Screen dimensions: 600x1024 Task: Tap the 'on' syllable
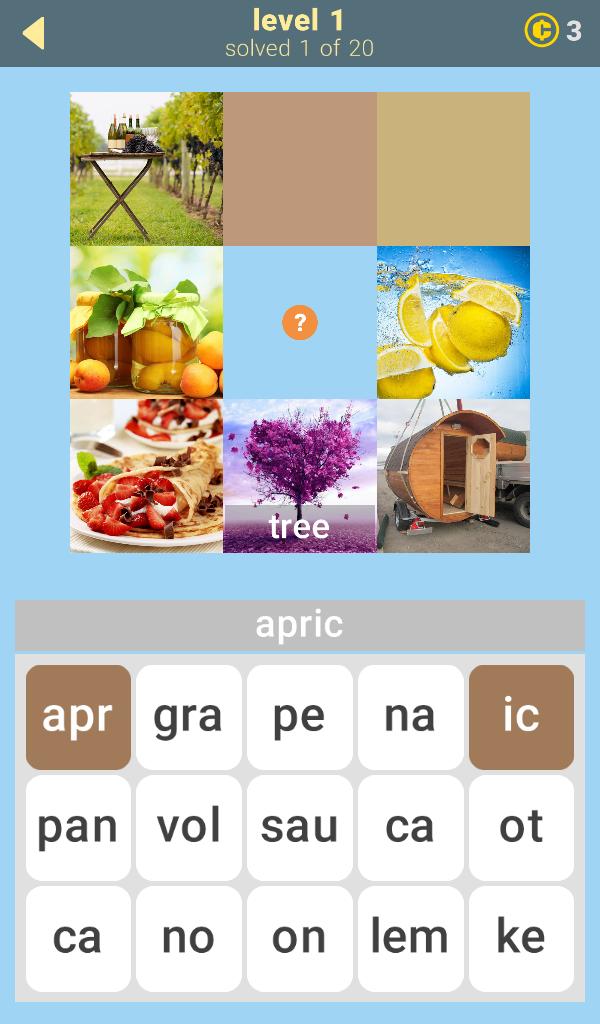click(299, 938)
